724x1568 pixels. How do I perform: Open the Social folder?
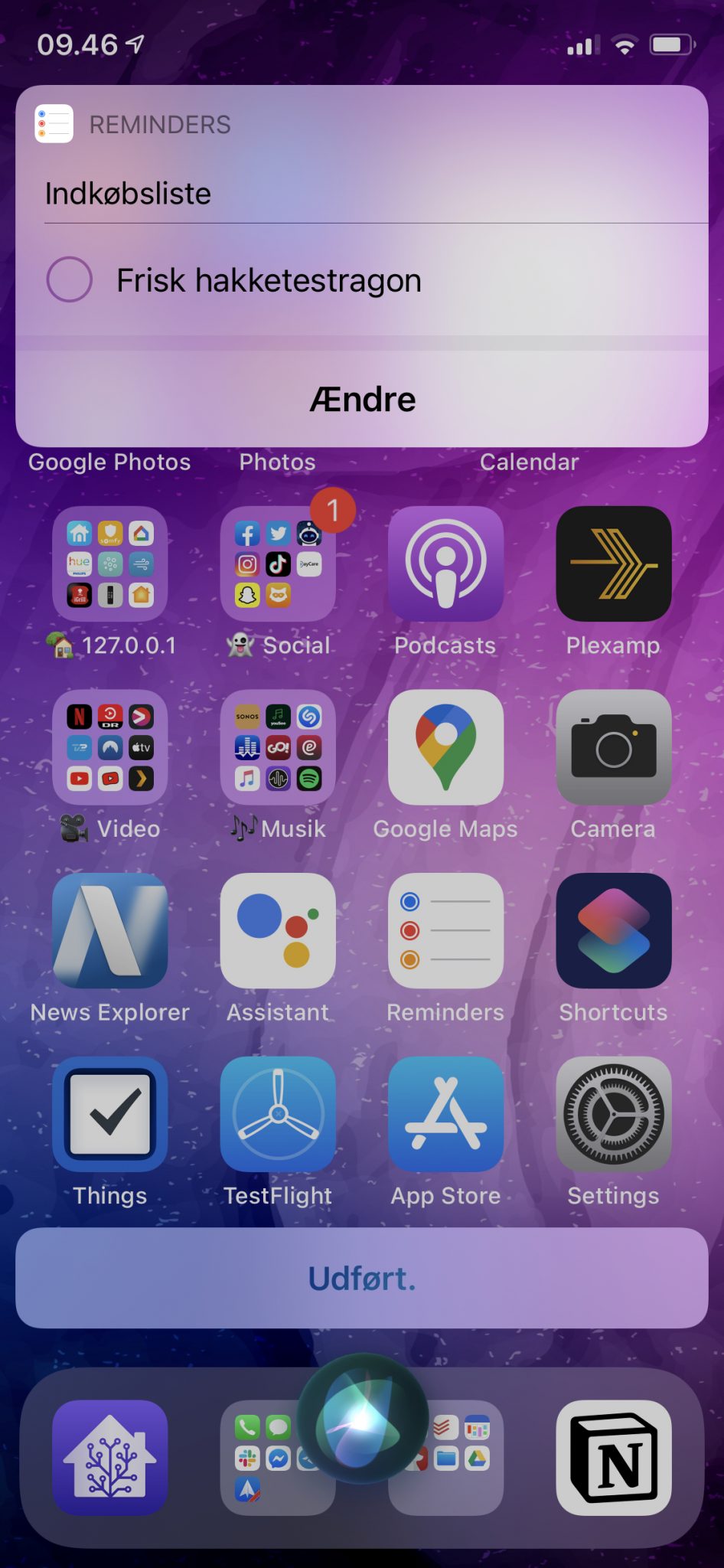278,563
